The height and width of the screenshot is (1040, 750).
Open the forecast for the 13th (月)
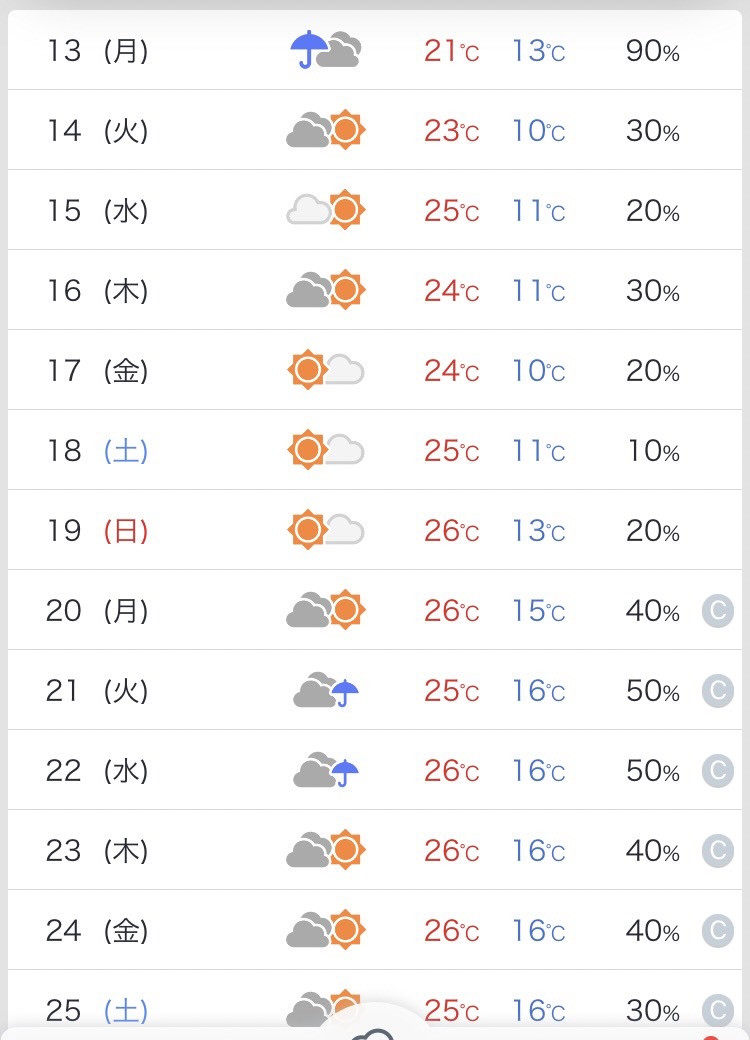coord(375,50)
